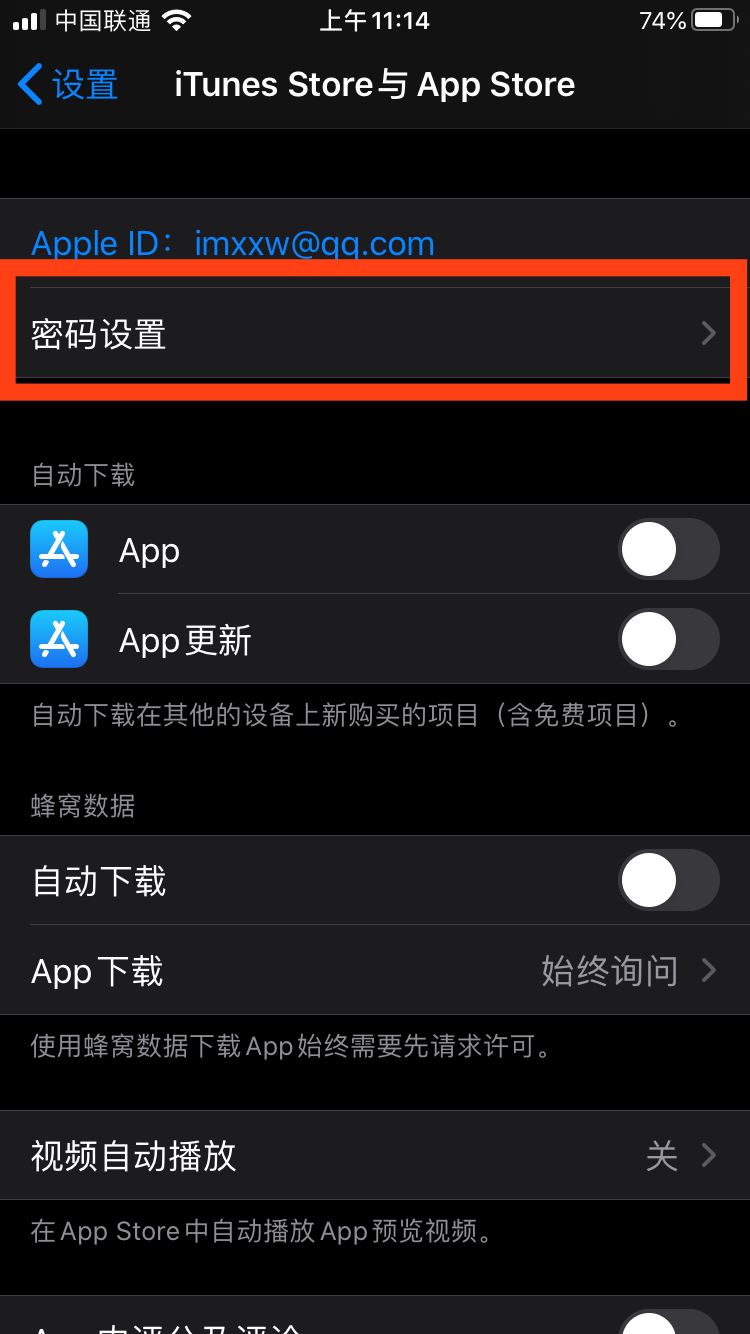Image resolution: width=750 pixels, height=1334 pixels.
Task: Toggle 蜂窝数据 自动下载 switch
Action: (668, 880)
